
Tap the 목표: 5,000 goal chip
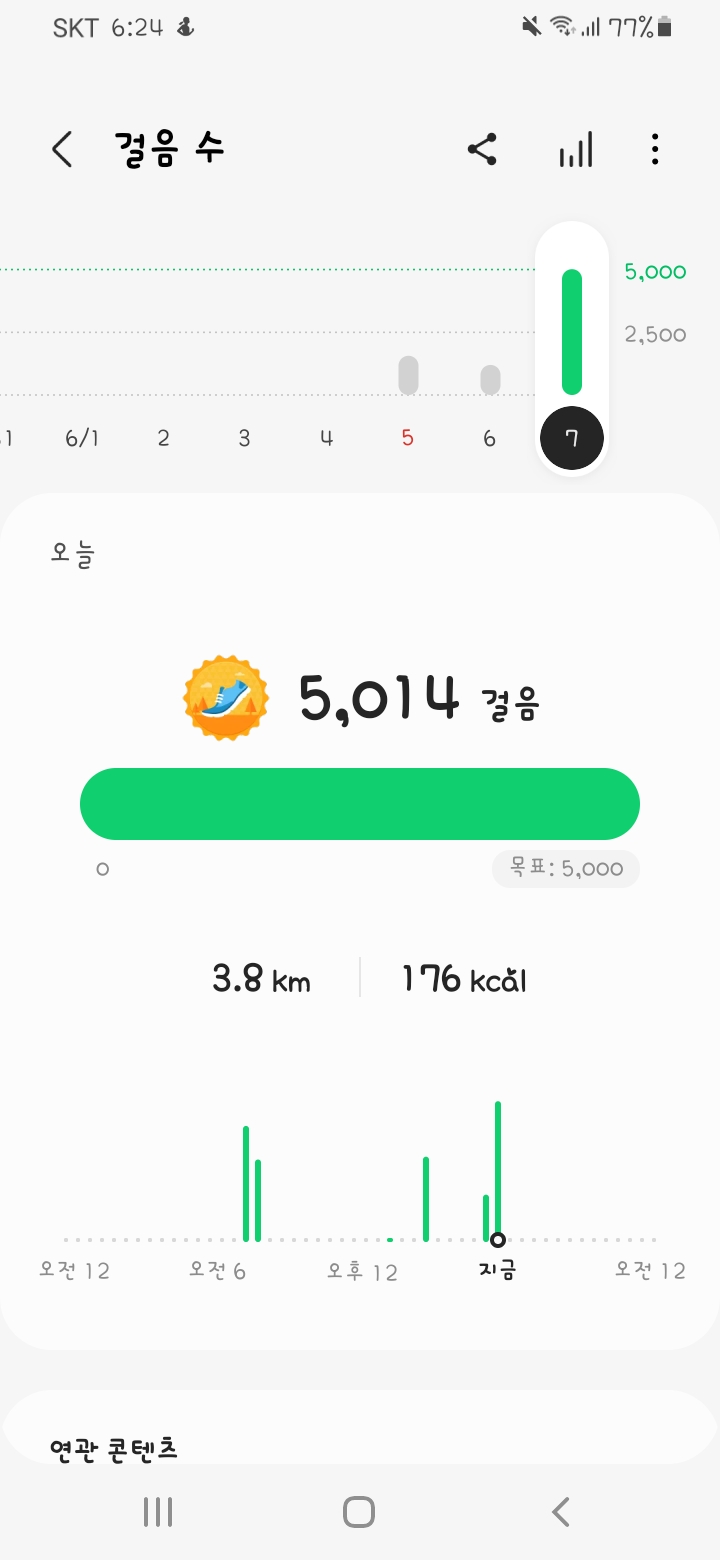point(565,868)
